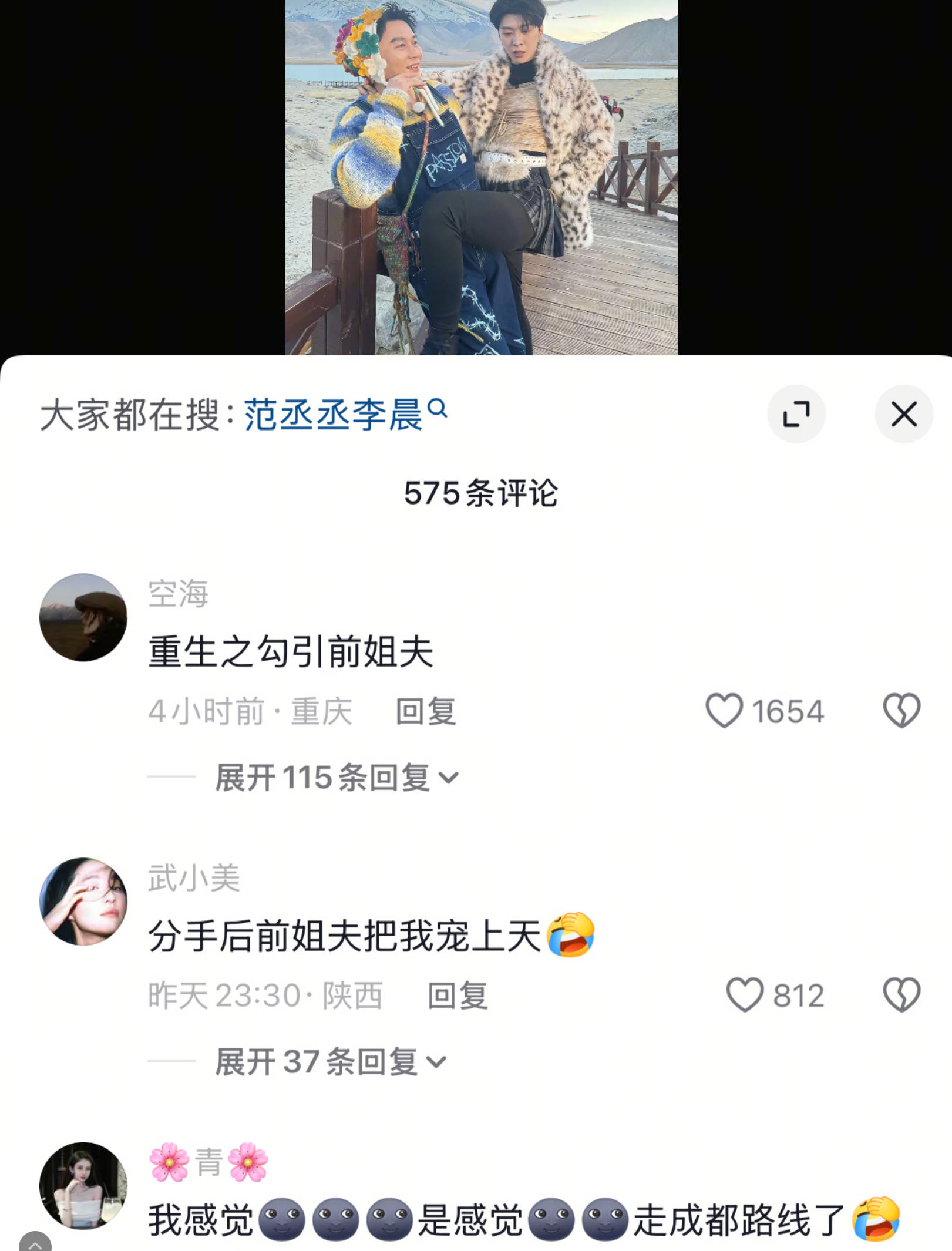Dislike 空海's comment

pyautogui.click(x=901, y=711)
